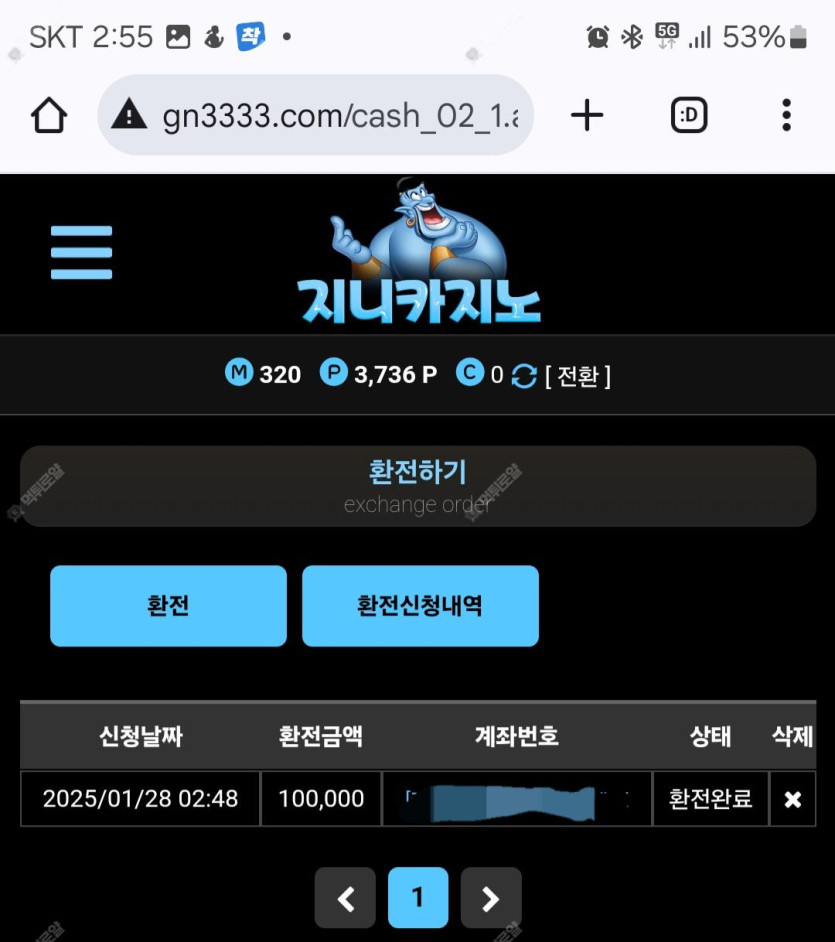Screen dimensions: 835x942
Task: Tap the browser home button
Action: click(49, 116)
